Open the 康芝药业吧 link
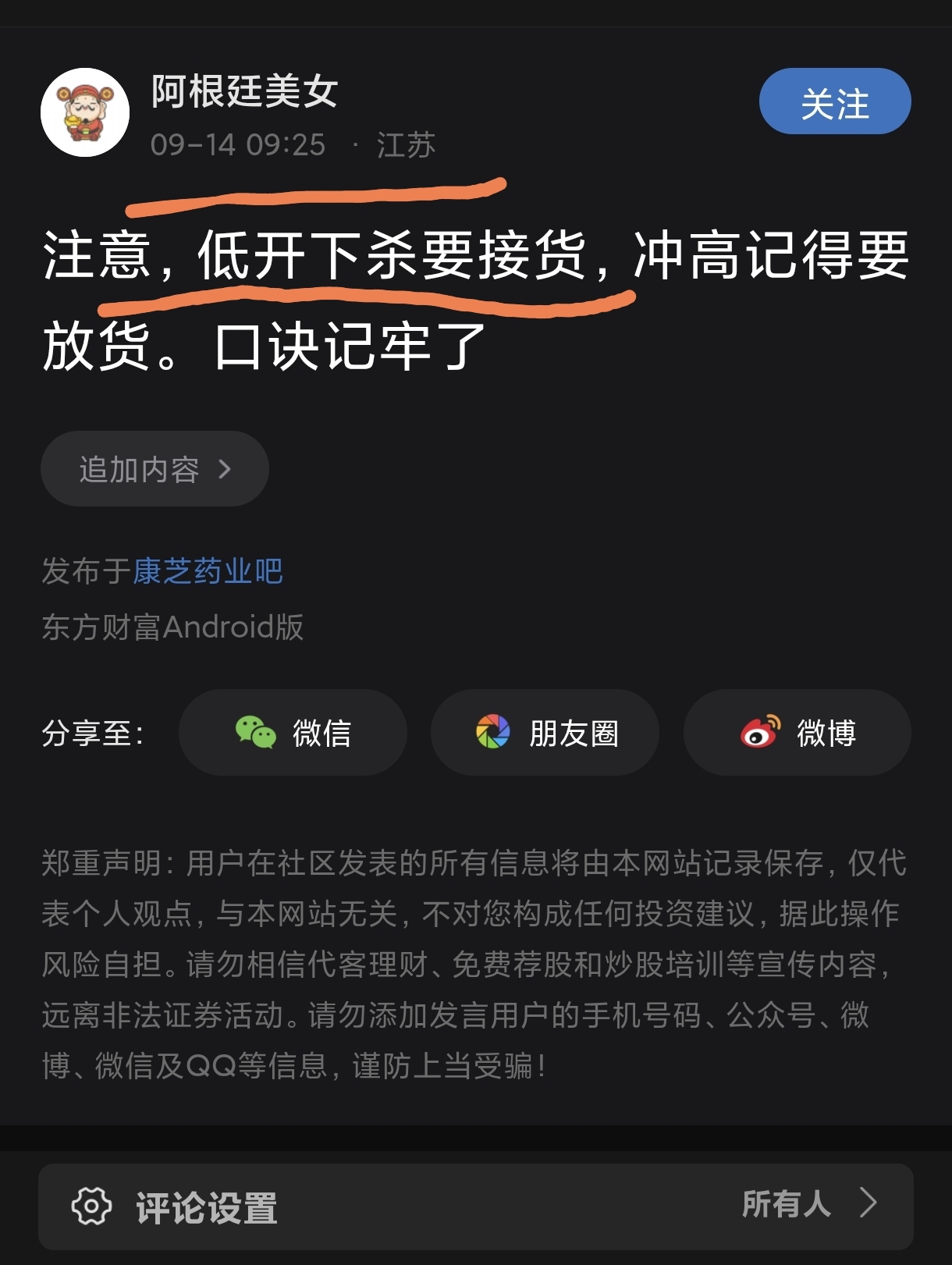The width and height of the screenshot is (952, 1265). (208, 571)
